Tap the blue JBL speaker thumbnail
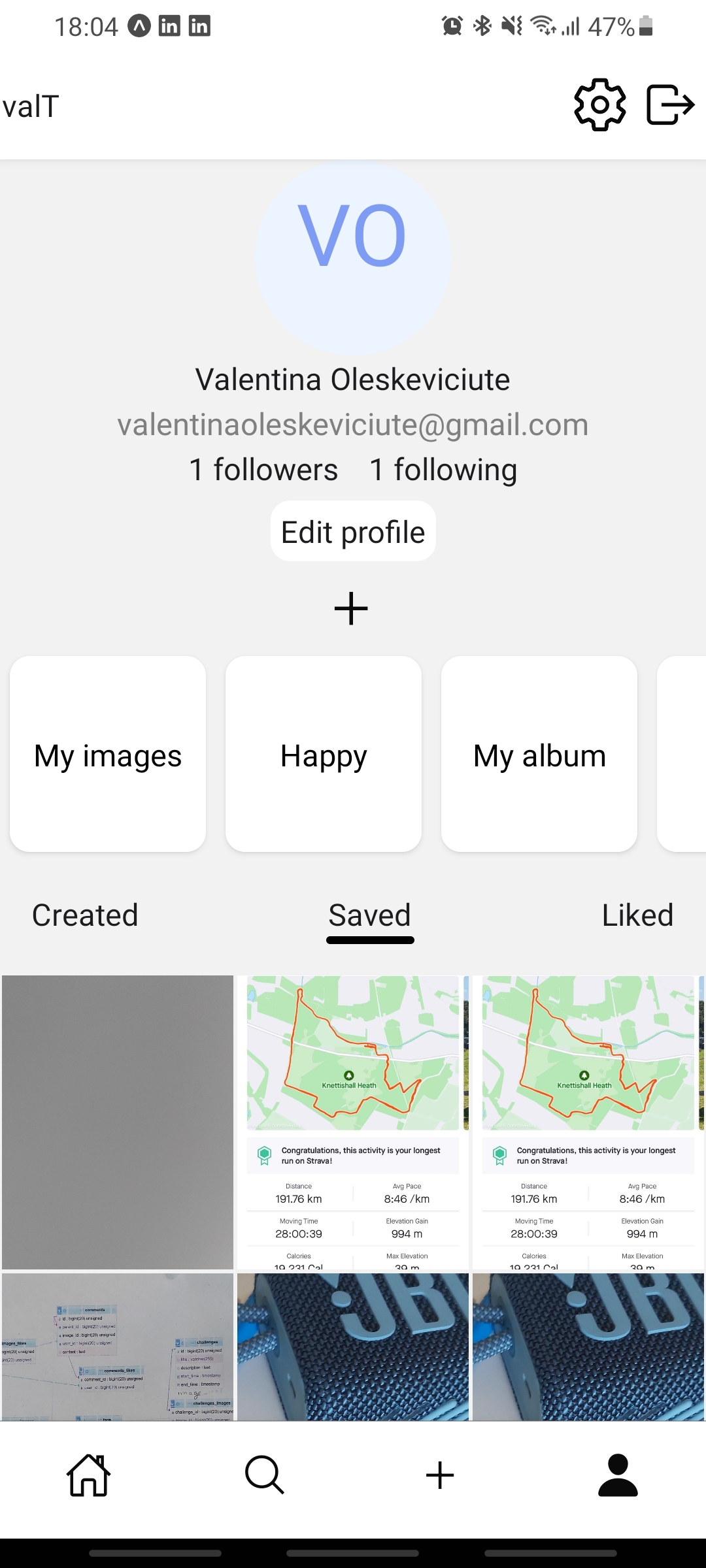 point(353,1346)
